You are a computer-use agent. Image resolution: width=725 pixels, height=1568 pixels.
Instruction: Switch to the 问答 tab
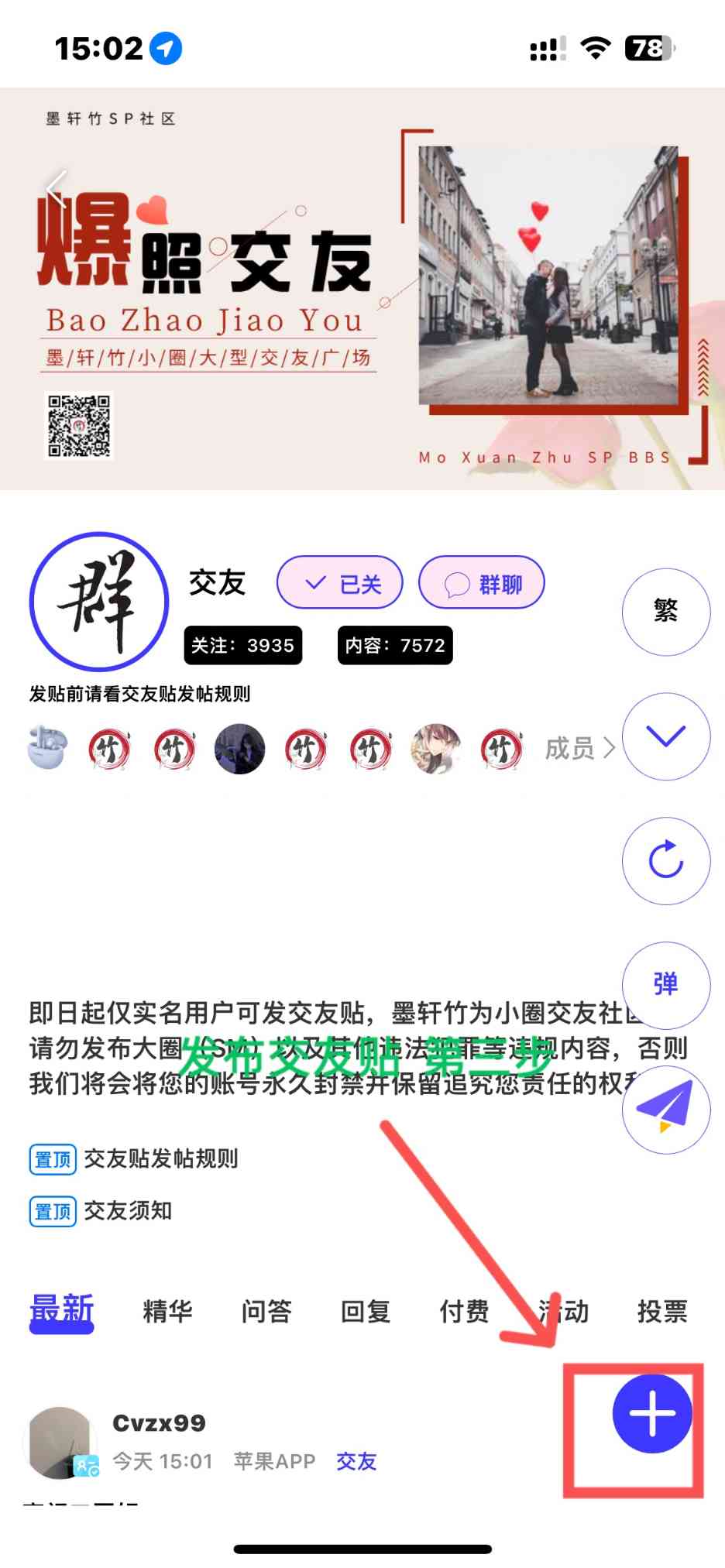266,1311
